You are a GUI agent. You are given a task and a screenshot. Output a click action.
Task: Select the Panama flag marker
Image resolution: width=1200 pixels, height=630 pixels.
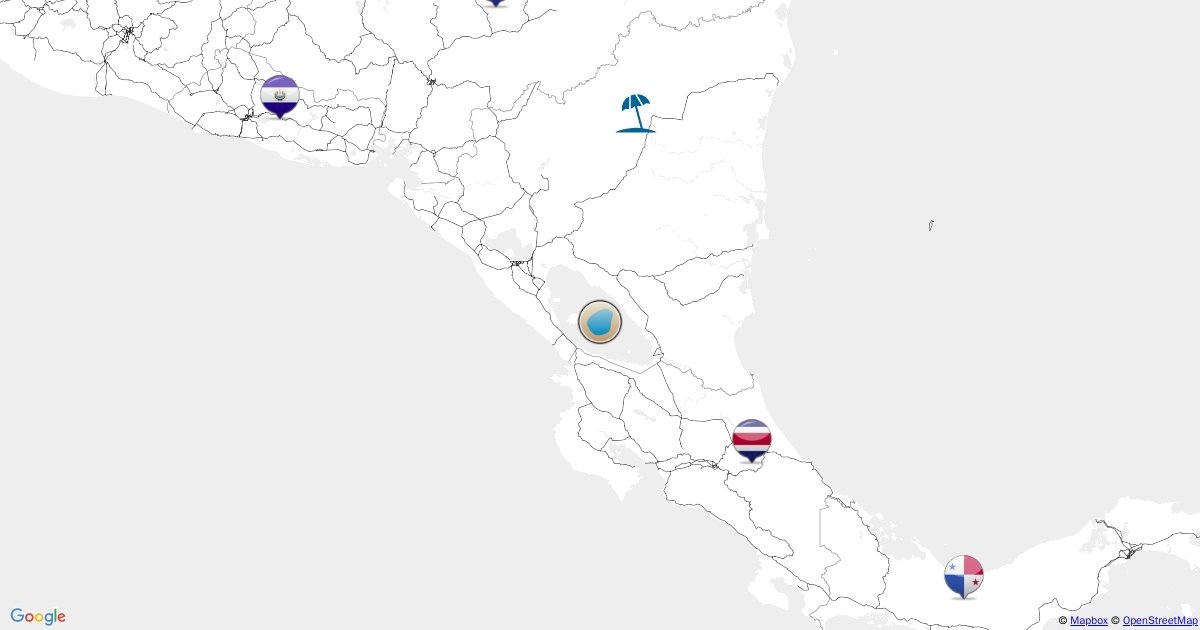[x=964, y=575]
